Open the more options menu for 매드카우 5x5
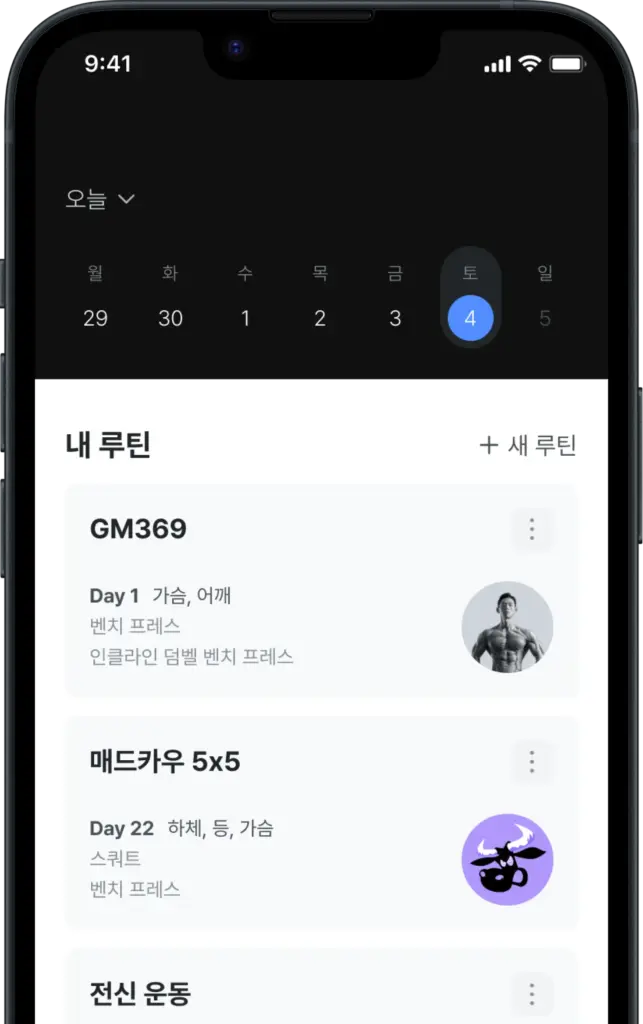The image size is (643, 1024). pyautogui.click(x=532, y=762)
